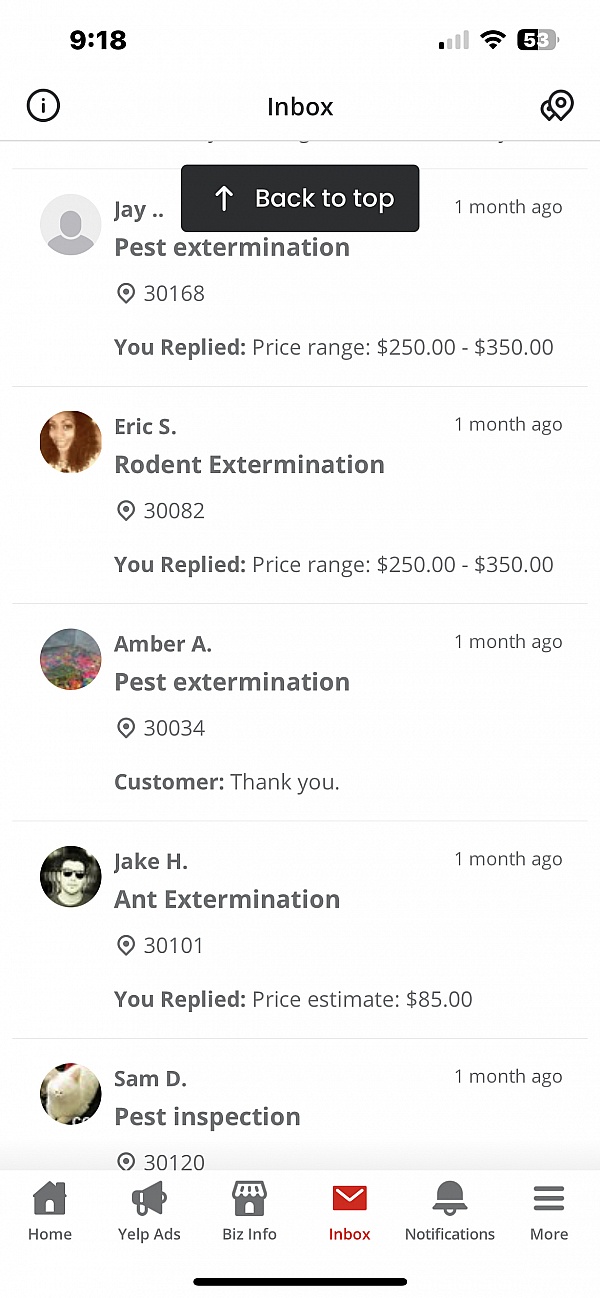Select the Inbox tab
Image resolution: width=600 pixels, height=1298 pixels.
tap(350, 1212)
